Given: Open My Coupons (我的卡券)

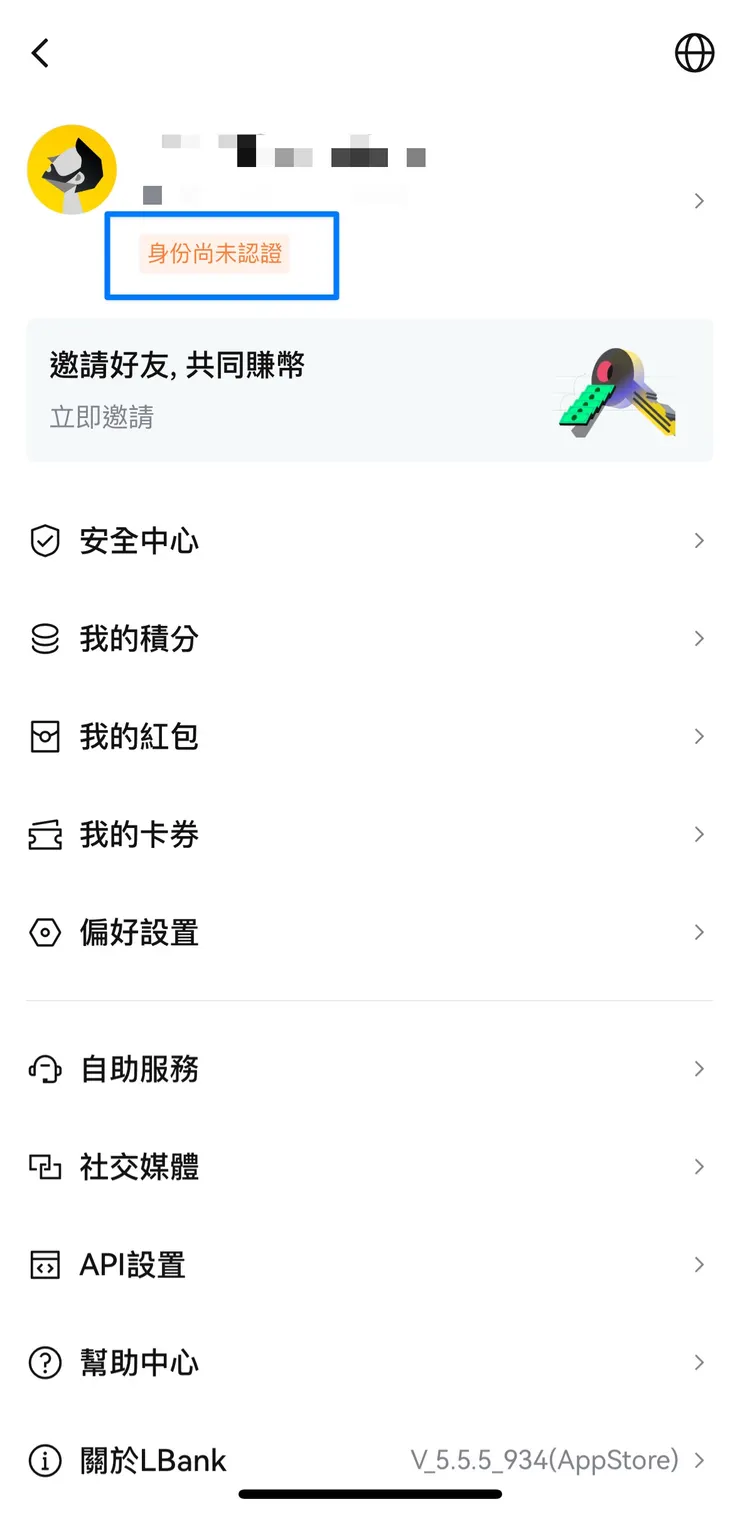Looking at the screenshot, I should (138, 834).
